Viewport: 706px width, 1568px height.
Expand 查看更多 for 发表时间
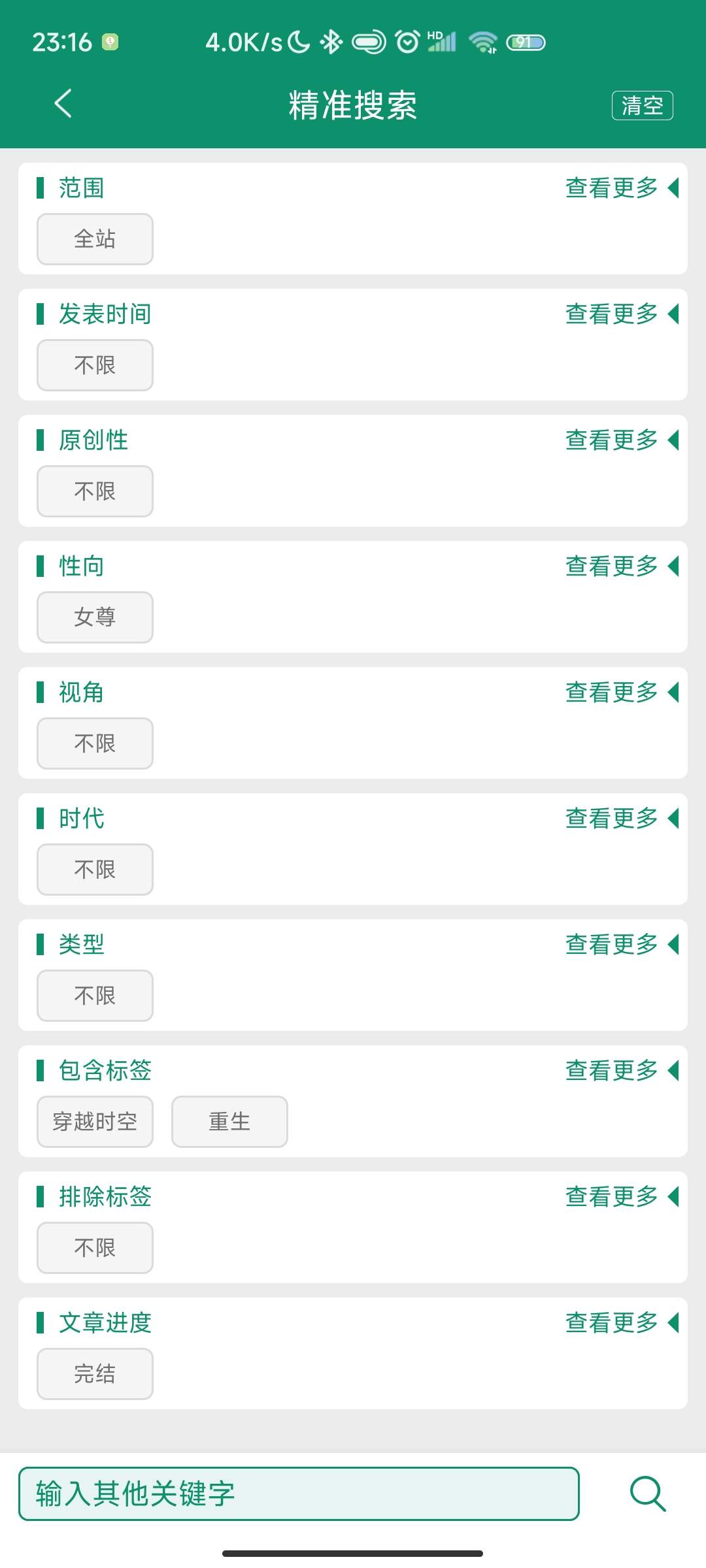point(622,314)
